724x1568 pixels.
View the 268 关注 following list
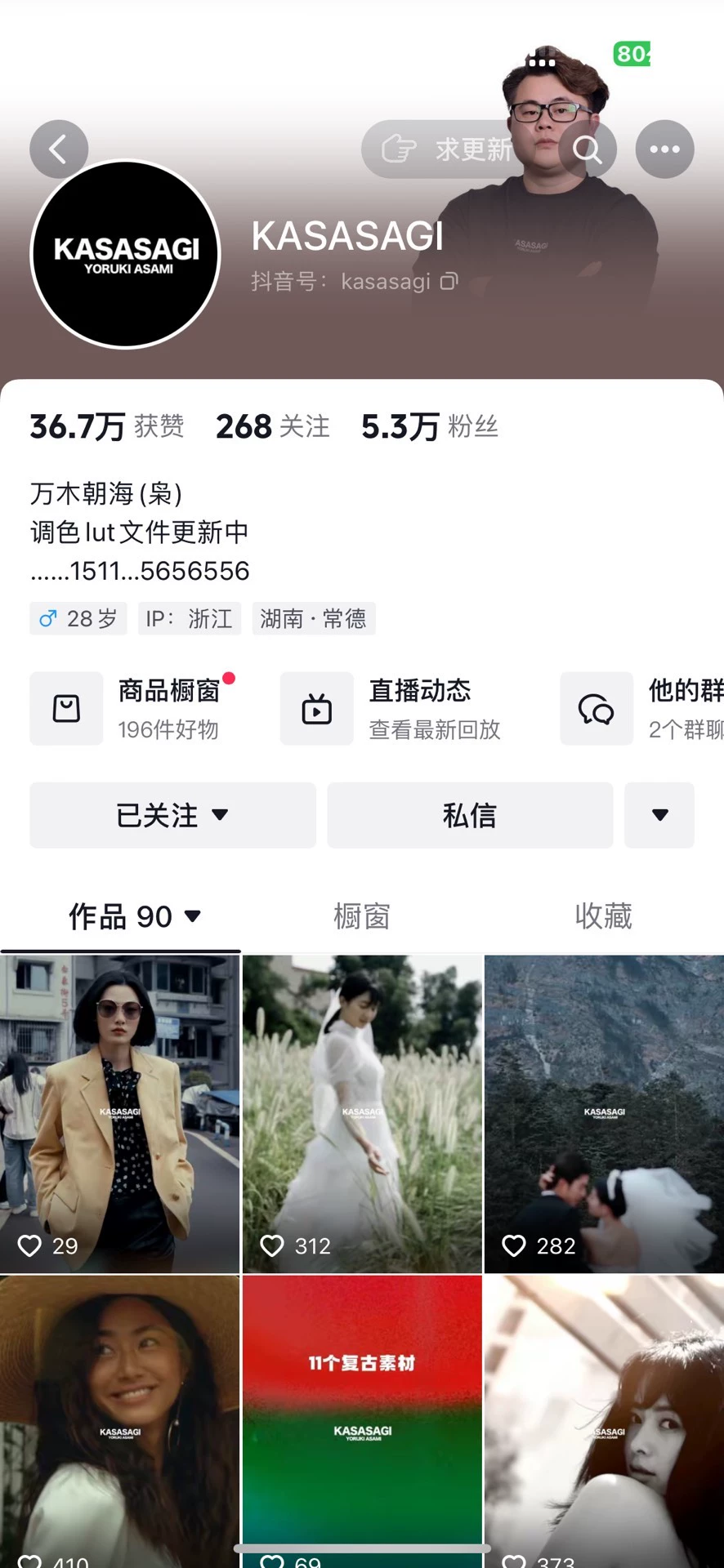272,426
